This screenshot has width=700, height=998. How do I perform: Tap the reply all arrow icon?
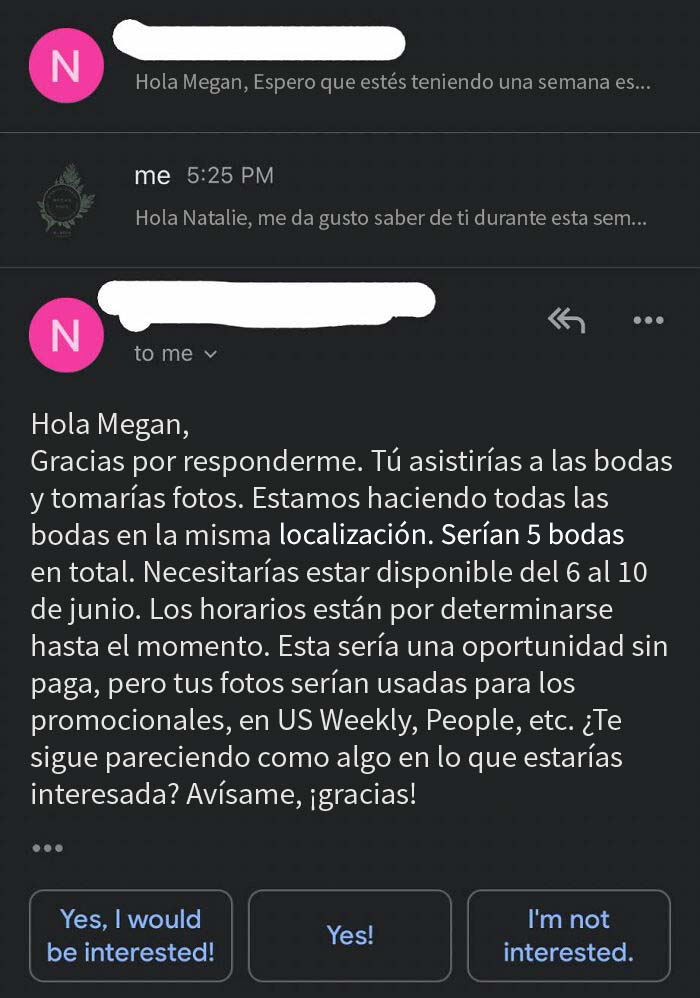(566, 320)
